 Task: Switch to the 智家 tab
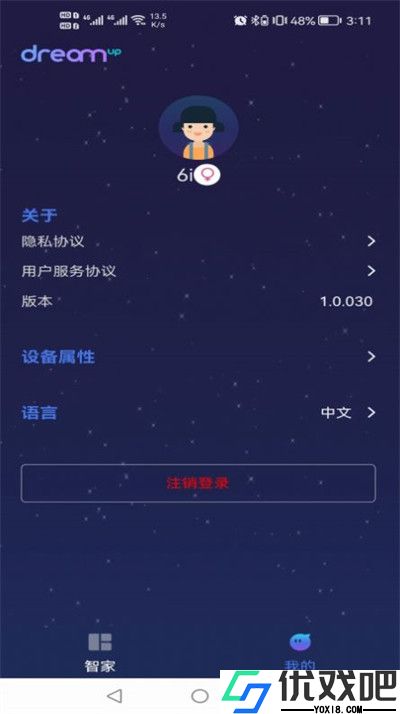point(100,653)
